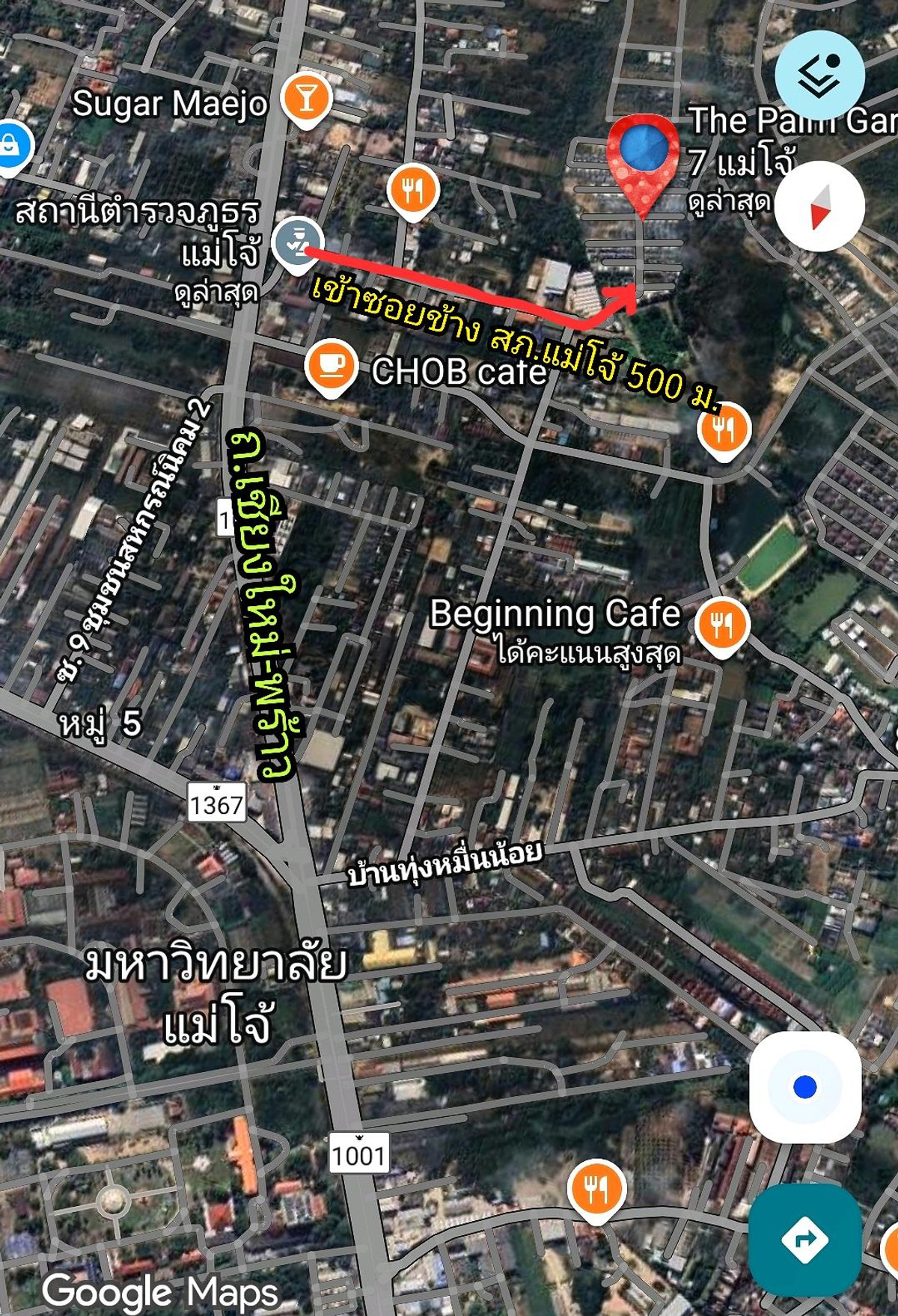Center the map on my location
The image size is (898, 1316).
pyautogui.click(x=805, y=1086)
